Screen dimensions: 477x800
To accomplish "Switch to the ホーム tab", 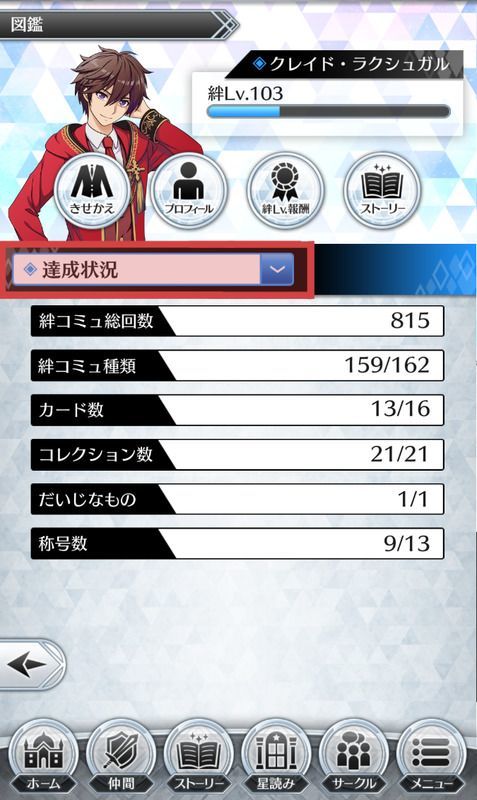I will pyautogui.click(x=43, y=756).
